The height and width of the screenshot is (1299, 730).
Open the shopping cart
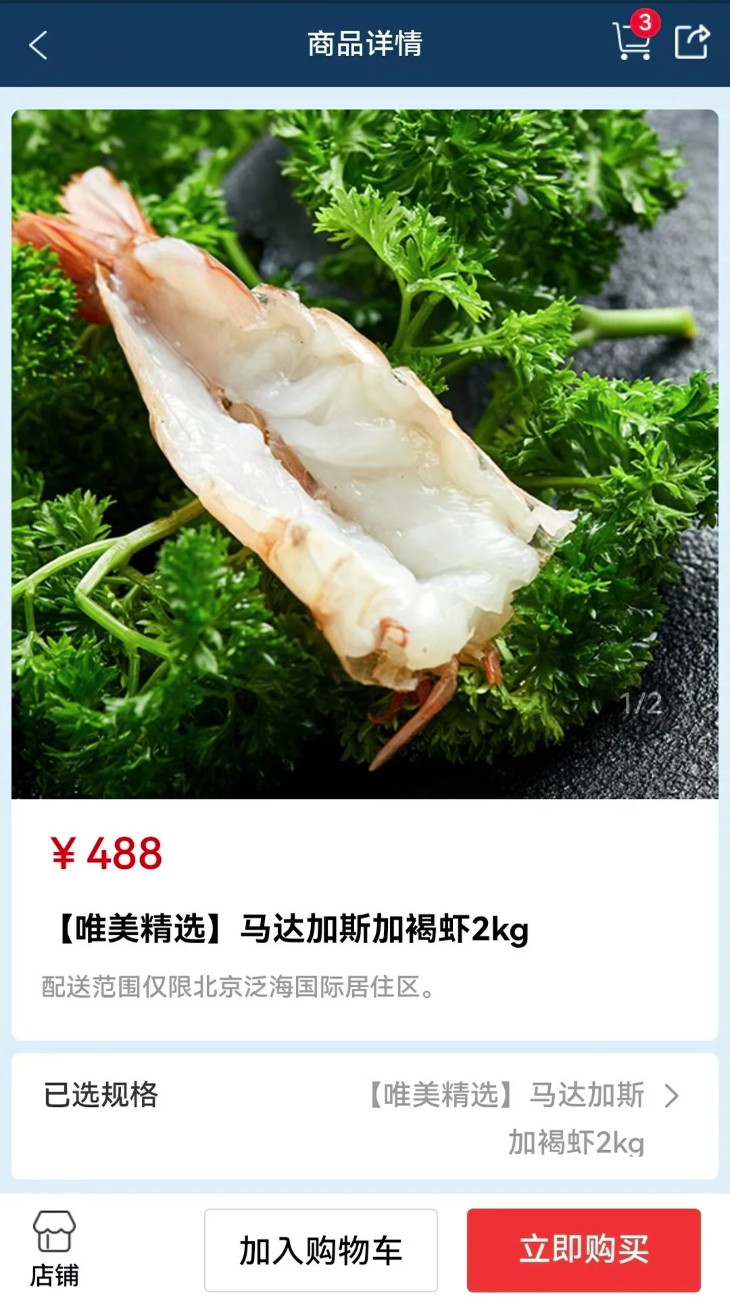pos(633,42)
